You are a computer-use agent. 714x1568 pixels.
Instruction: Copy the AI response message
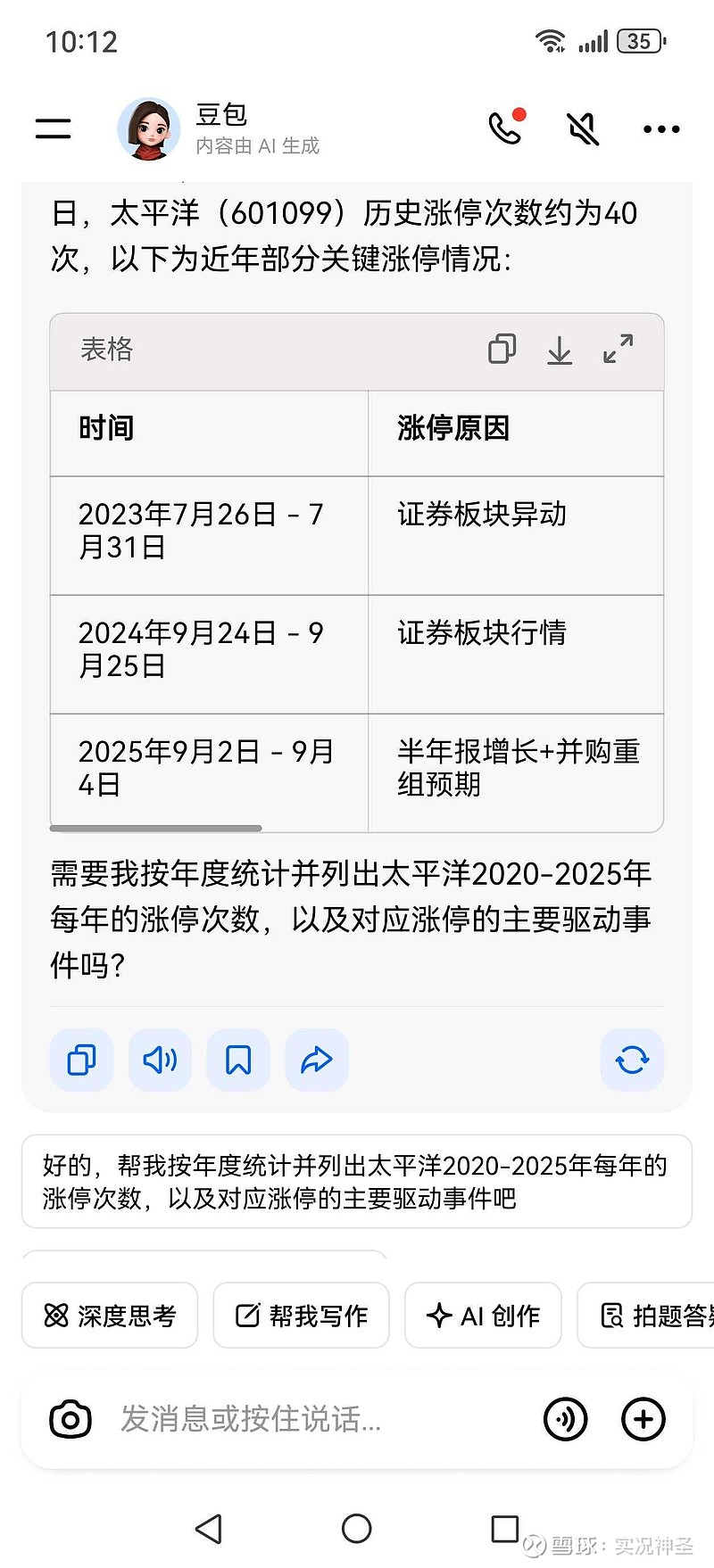click(x=81, y=1060)
